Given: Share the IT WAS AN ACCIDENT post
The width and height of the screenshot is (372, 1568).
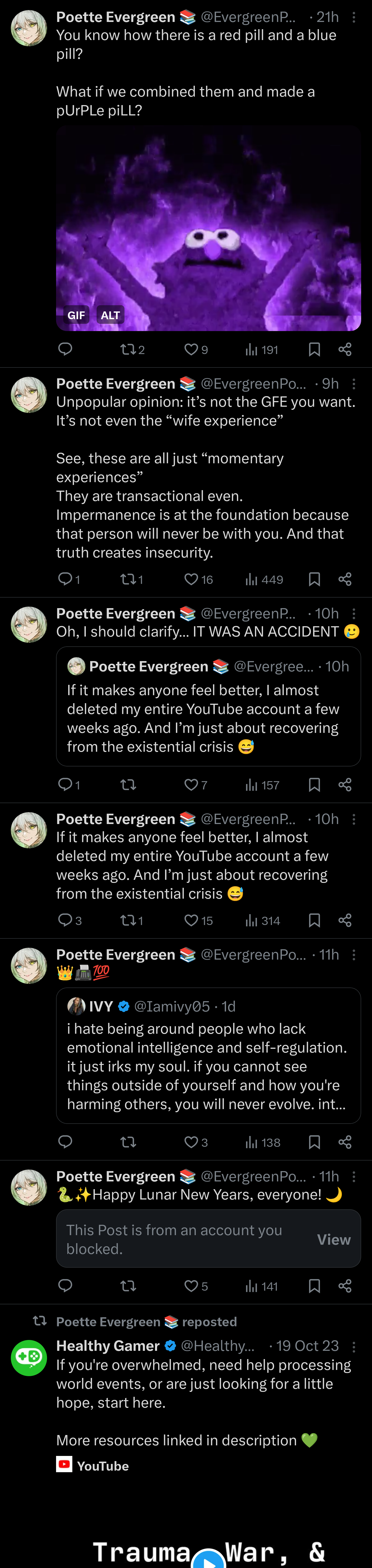Looking at the screenshot, I should pyautogui.click(x=345, y=785).
